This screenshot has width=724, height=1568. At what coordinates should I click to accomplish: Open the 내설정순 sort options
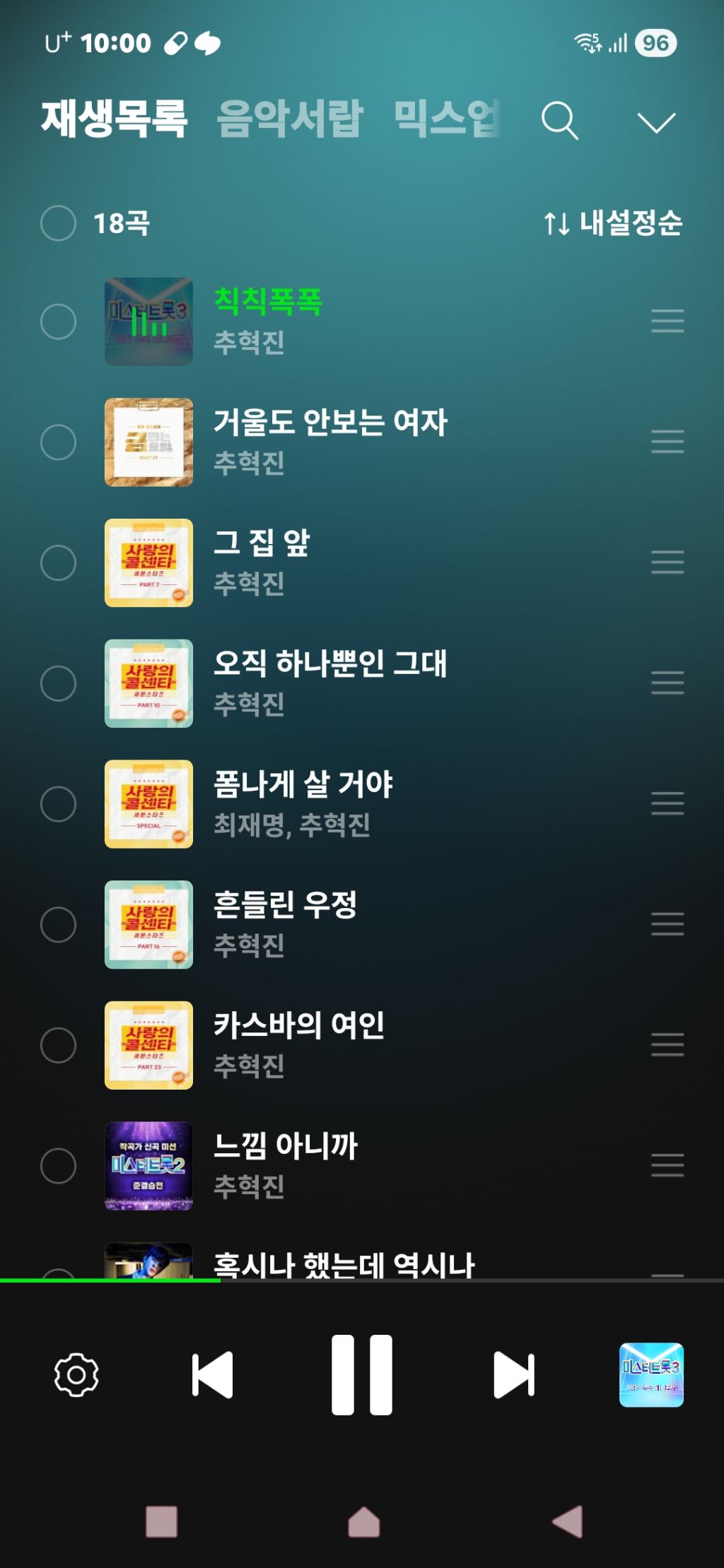coord(613,223)
